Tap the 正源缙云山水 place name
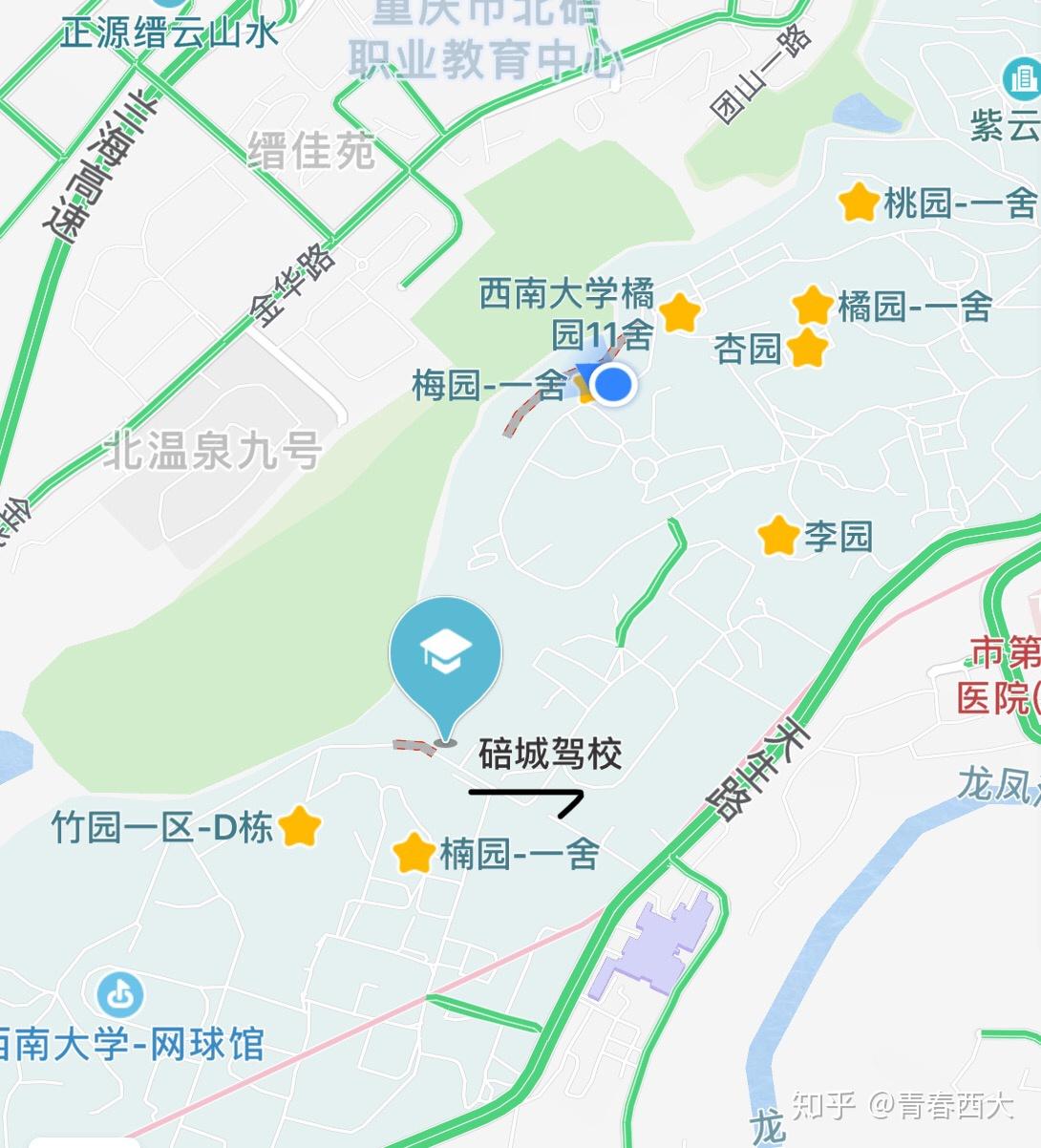The width and height of the screenshot is (1041, 1148). tap(170, 29)
